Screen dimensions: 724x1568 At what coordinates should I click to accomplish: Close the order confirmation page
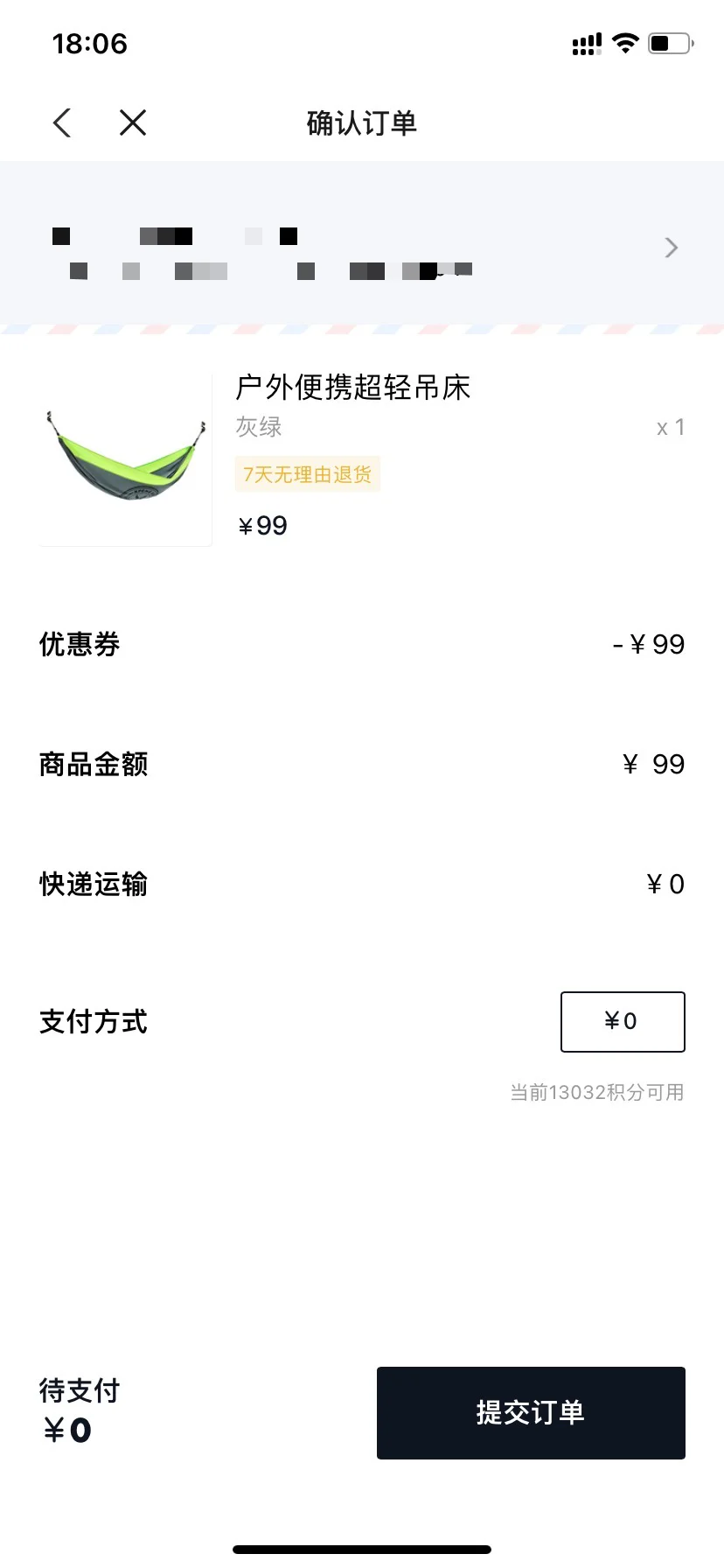(133, 122)
